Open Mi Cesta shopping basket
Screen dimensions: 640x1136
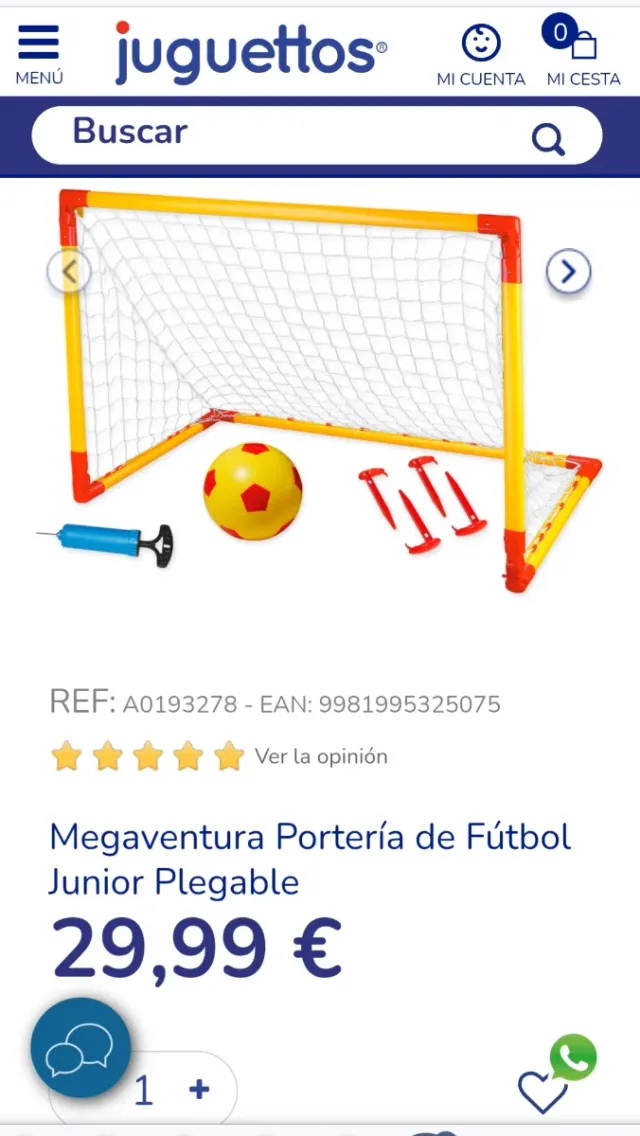[582, 53]
